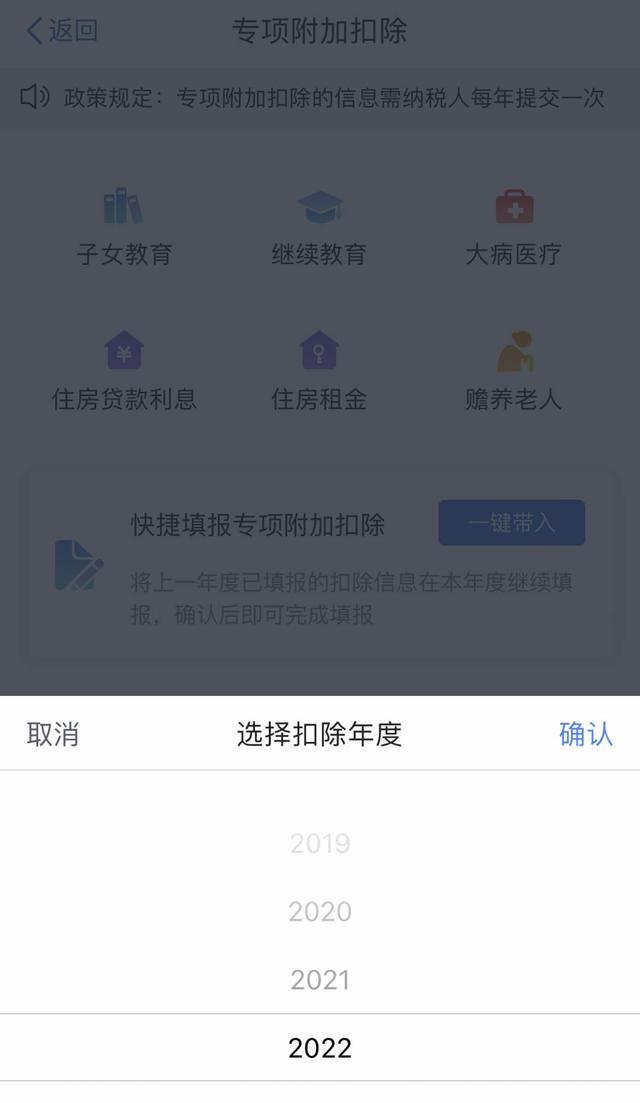640x1103 pixels.
Task: Select 2021 in the year picker
Action: [320, 979]
